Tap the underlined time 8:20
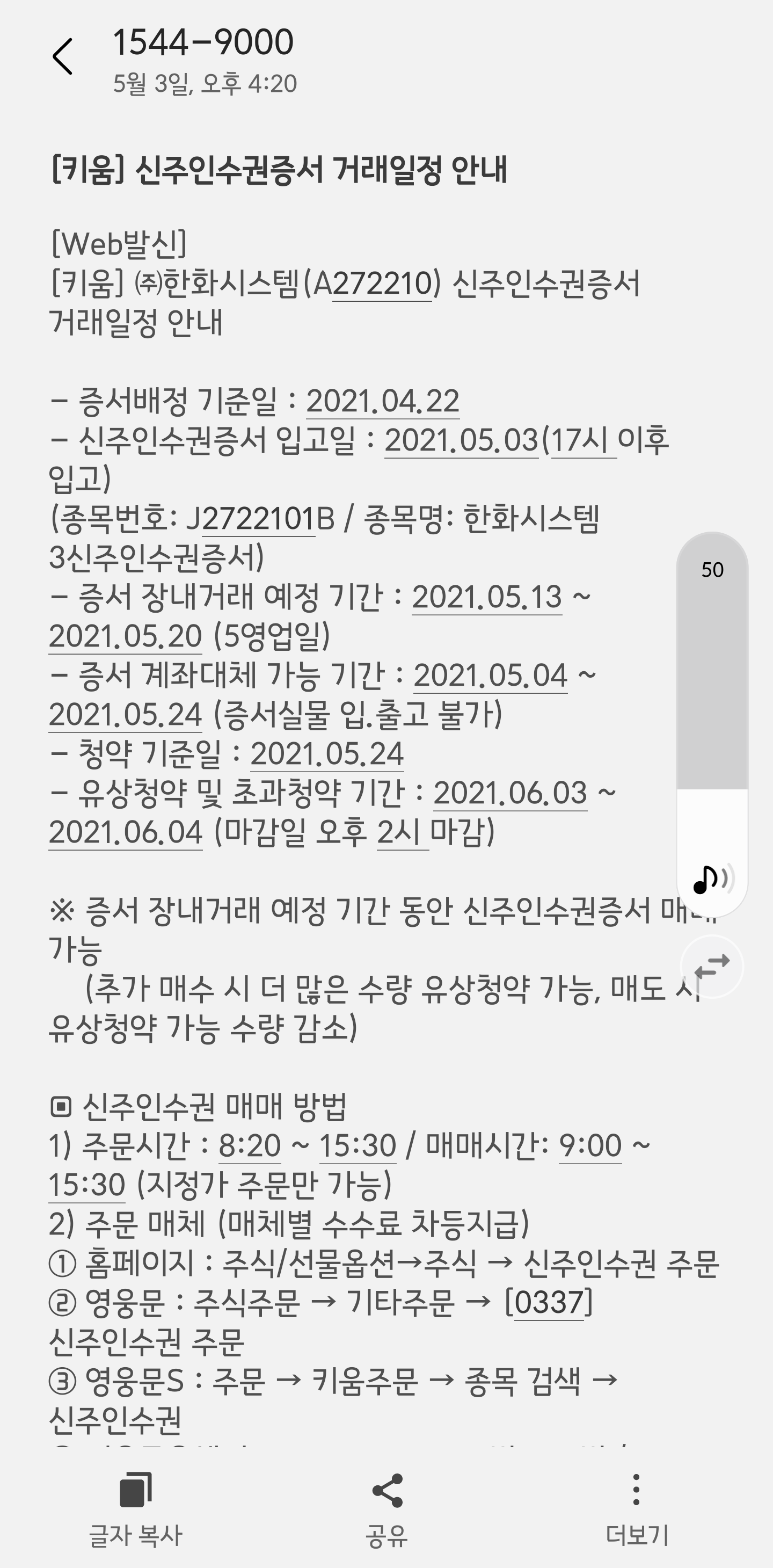This screenshot has height=1568, width=773. (x=250, y=1145)
